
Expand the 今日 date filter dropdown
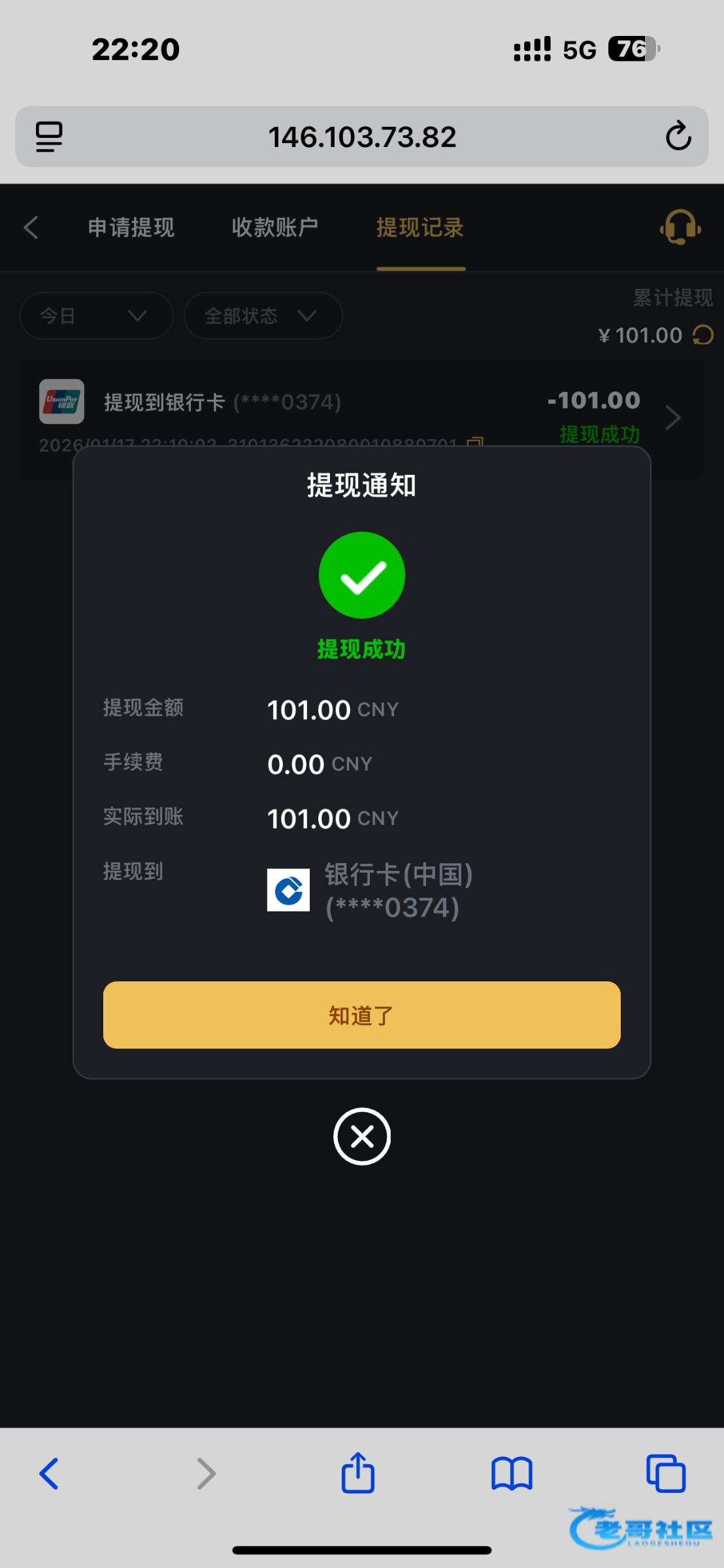[96, 316]
